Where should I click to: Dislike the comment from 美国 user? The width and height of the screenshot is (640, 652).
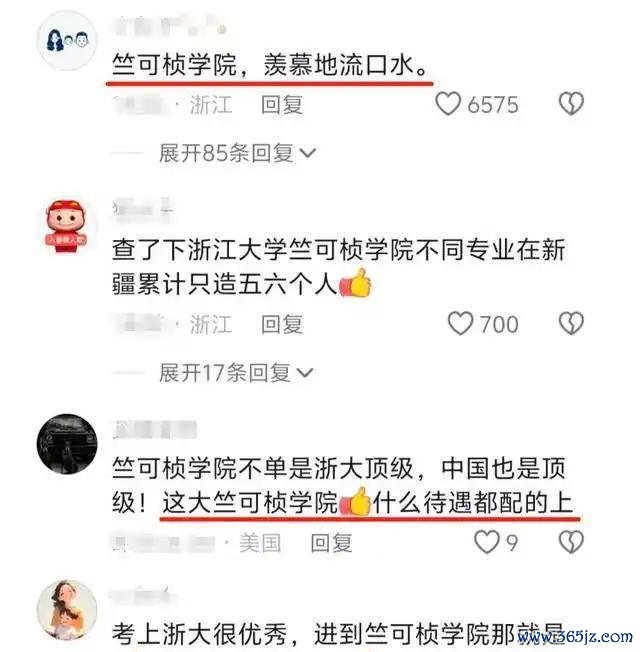[x=571, y=543]
